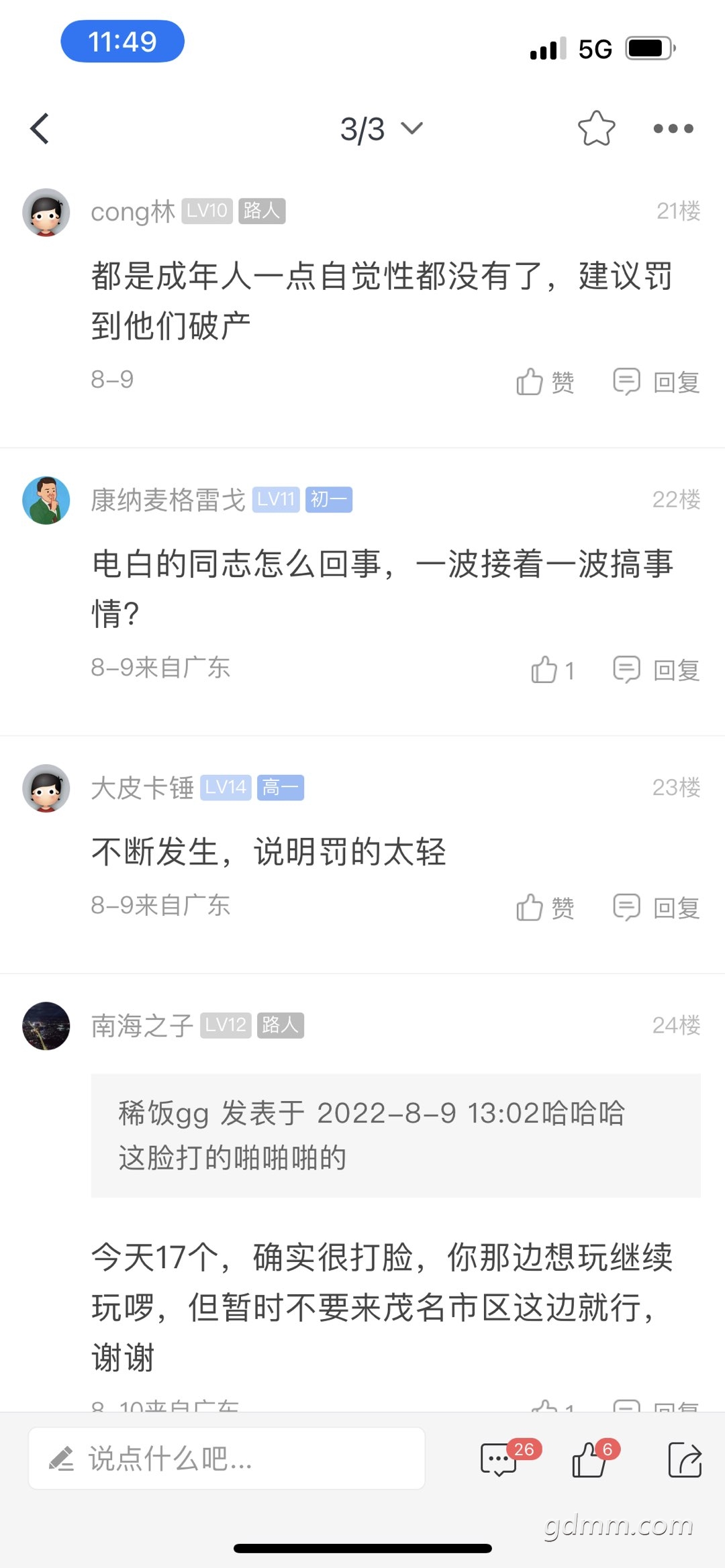Like cong林's comment on floor 21
This screenshot has height=1568, width=725.
point(544,382)
